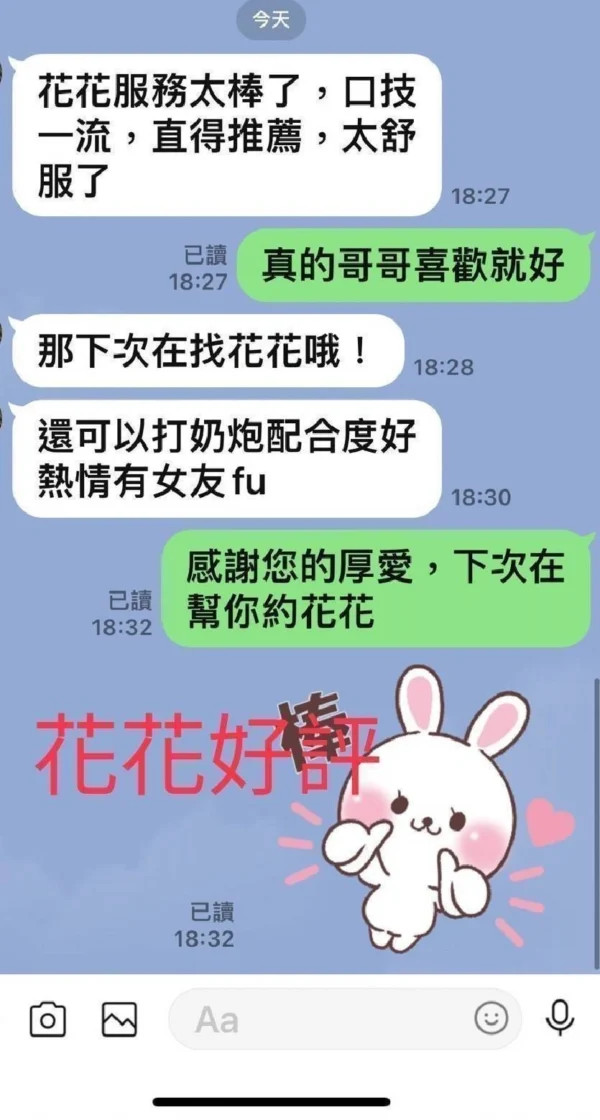The height and width of the screenshot is (1120, 600).
Task: Open the bunny thumbs-up sticker
Action: point(440,810)
